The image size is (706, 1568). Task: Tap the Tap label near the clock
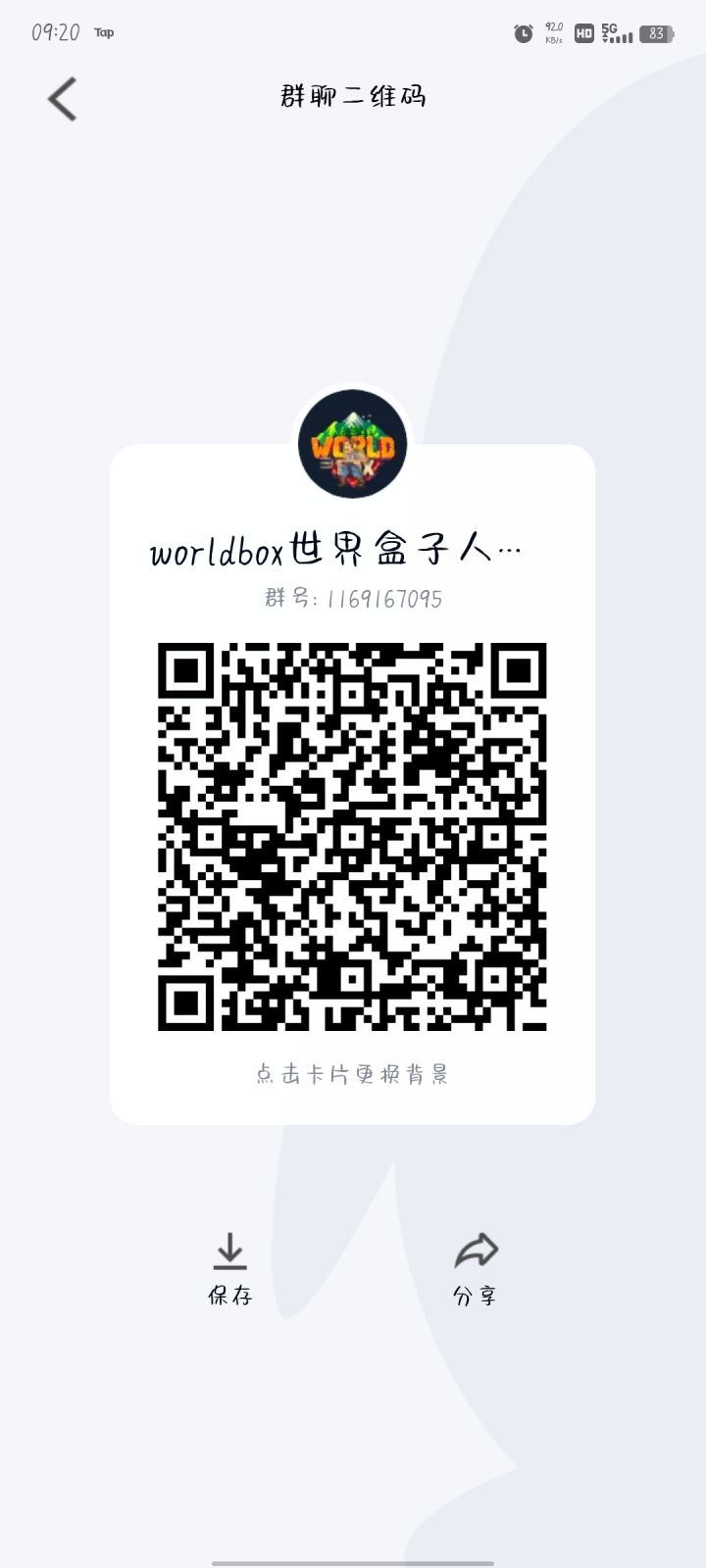click(103, 32)
